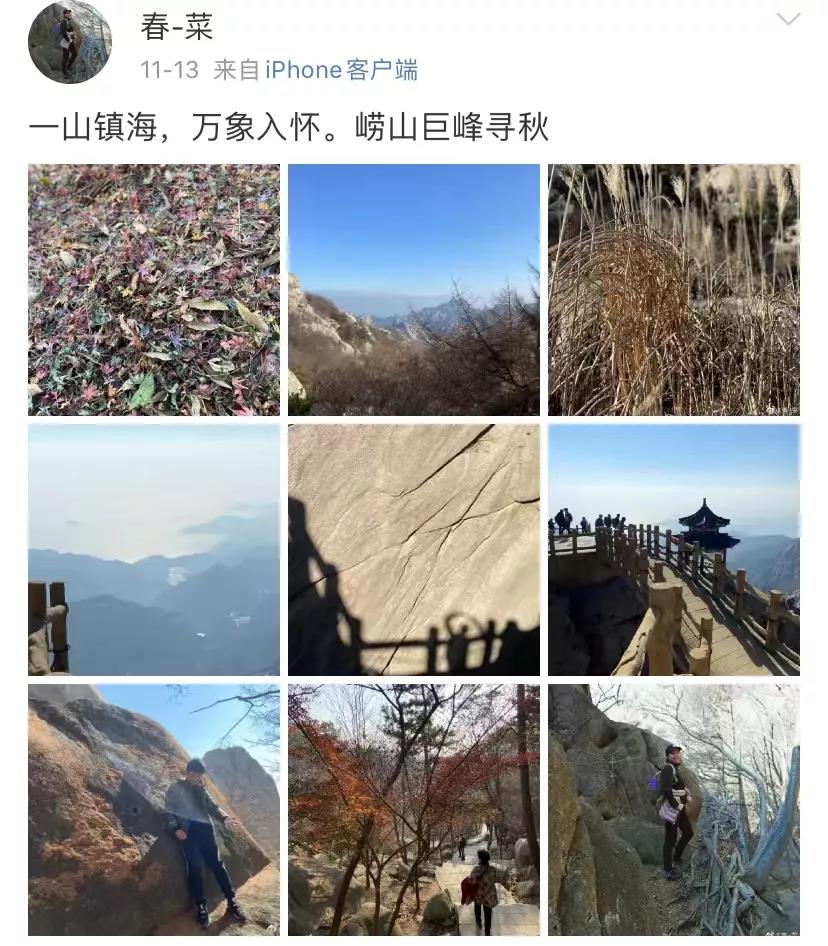Screen dimensions: 828x946
Task: Open the iPhone客户端 source link
Action: 341,70
